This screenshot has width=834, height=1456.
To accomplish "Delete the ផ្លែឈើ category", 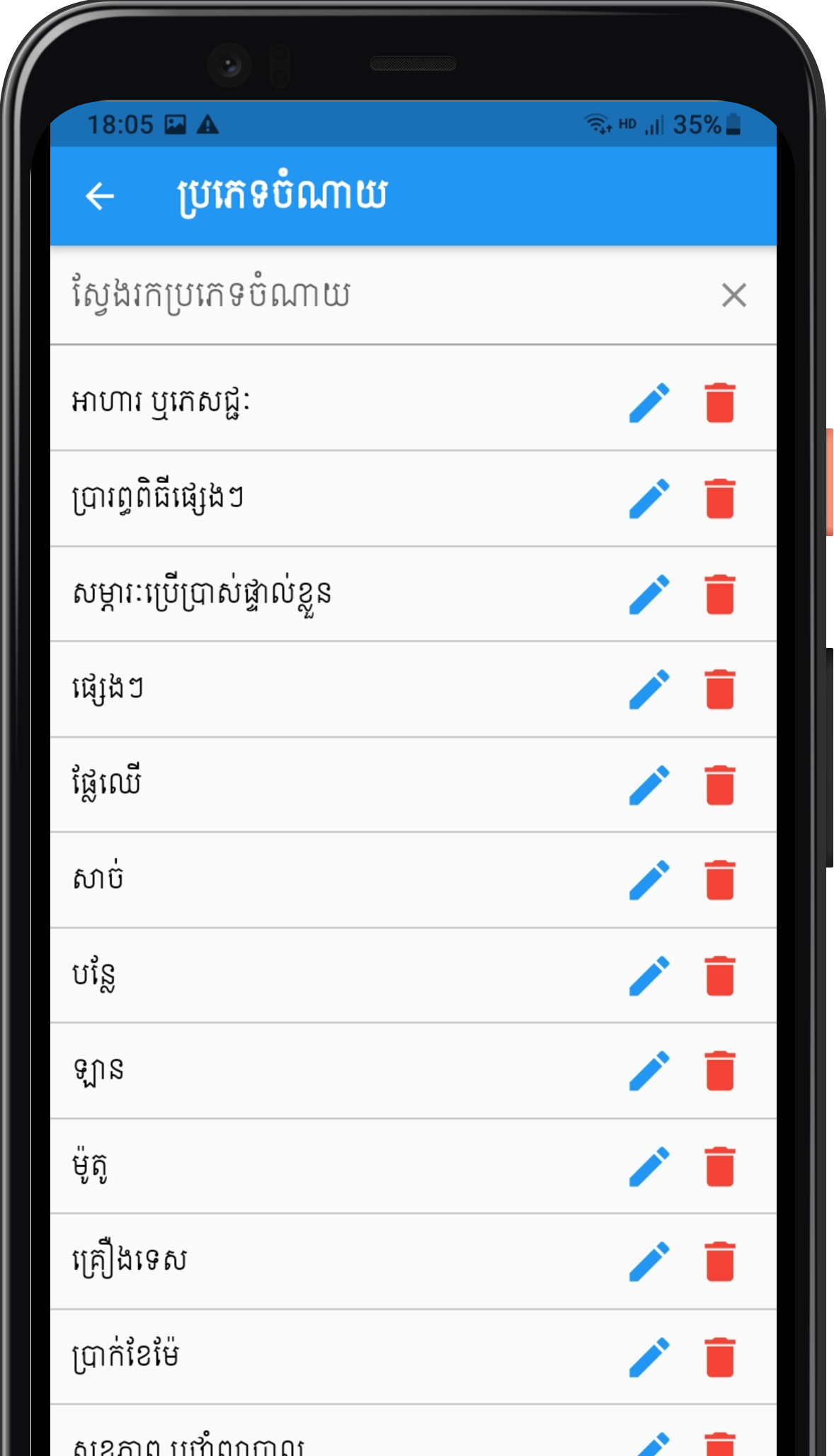I will [x=720, y=785].
